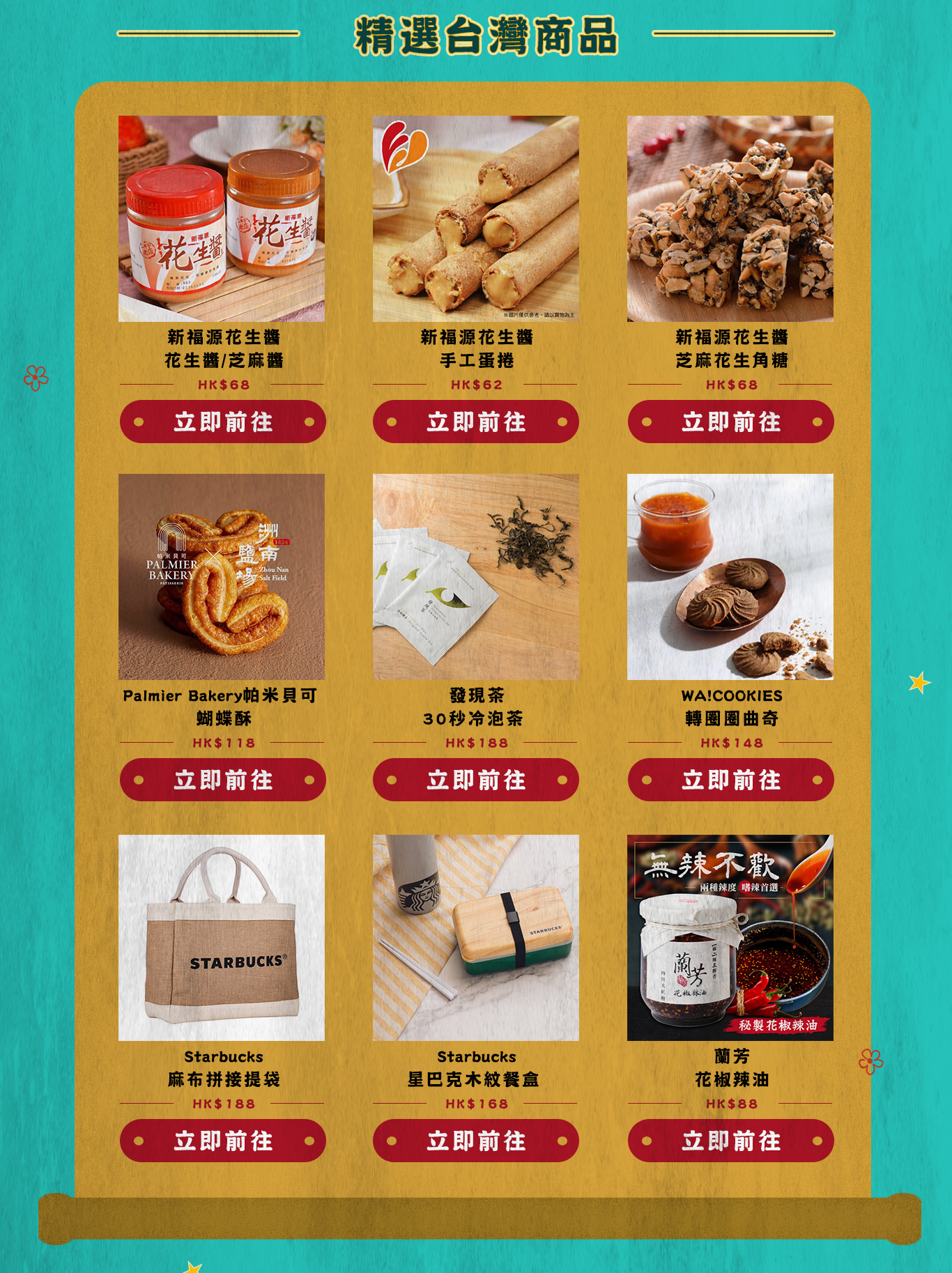Viewport: 952px width, 1273px height.
Task: View the Palmier Bakery butterfly pastry image
Action: coord(222,577)
